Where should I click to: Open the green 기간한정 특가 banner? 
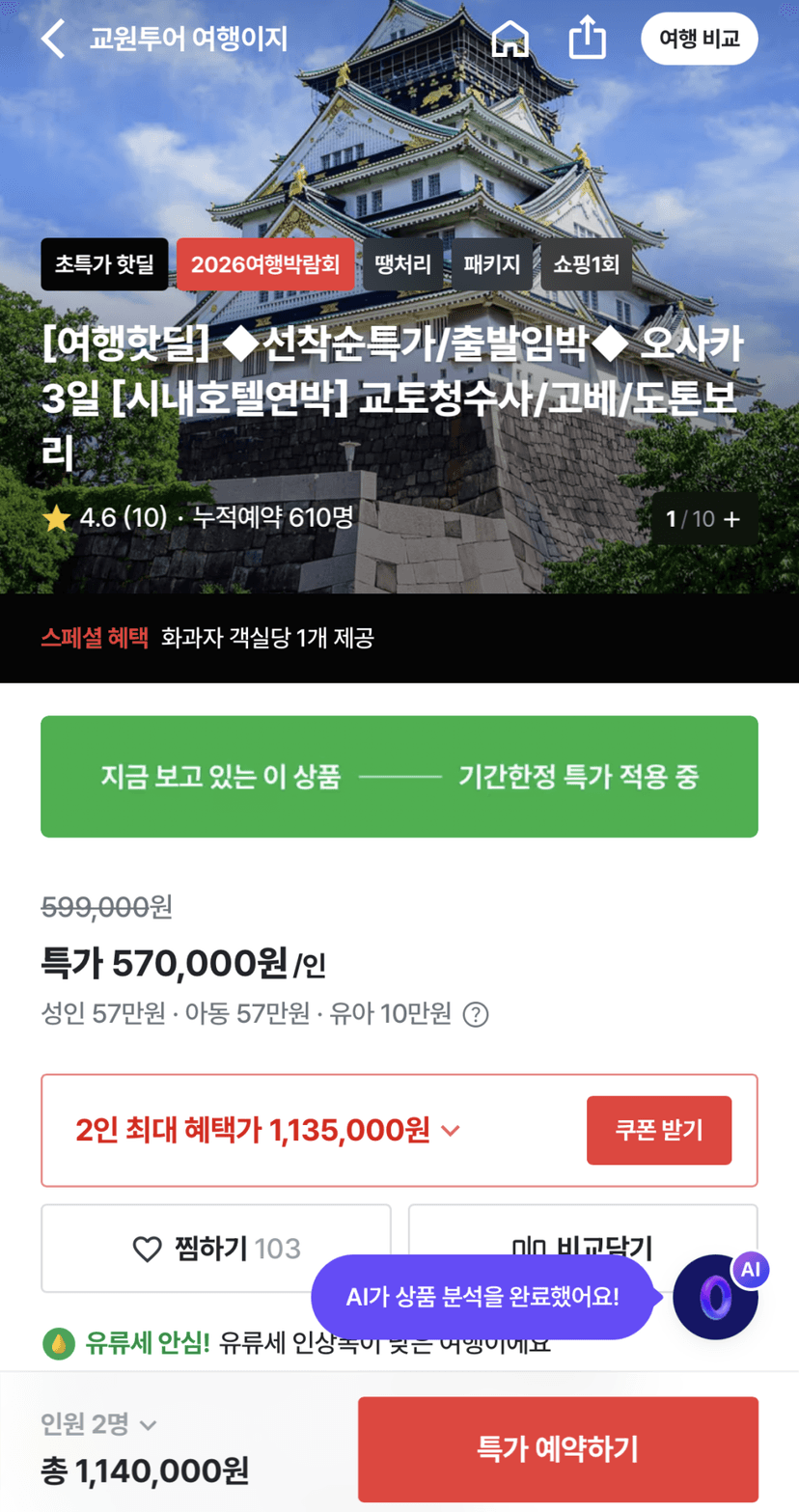point(399,777)
